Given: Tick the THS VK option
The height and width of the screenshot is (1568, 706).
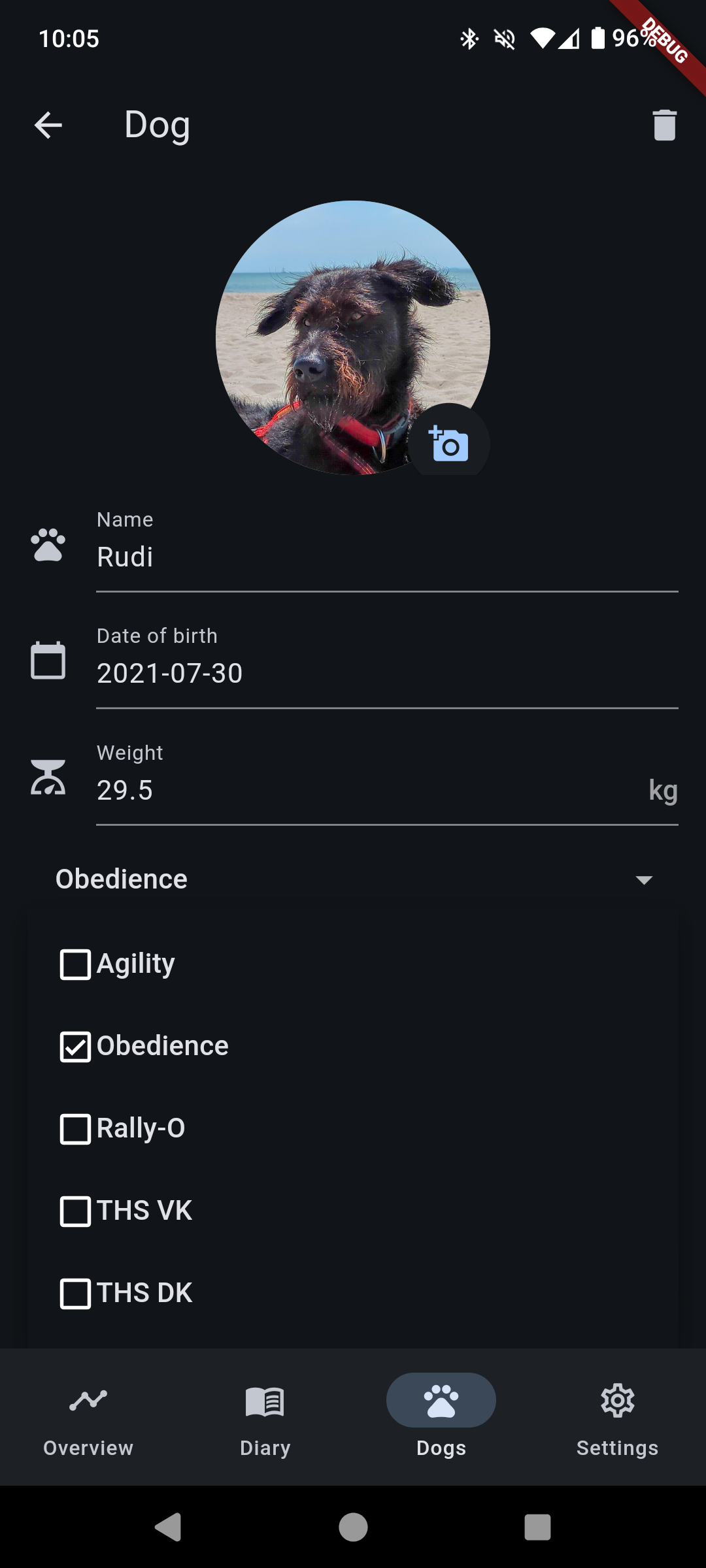Looking at the screenshot, I should pyautogui.click(x=76, y=1212).
